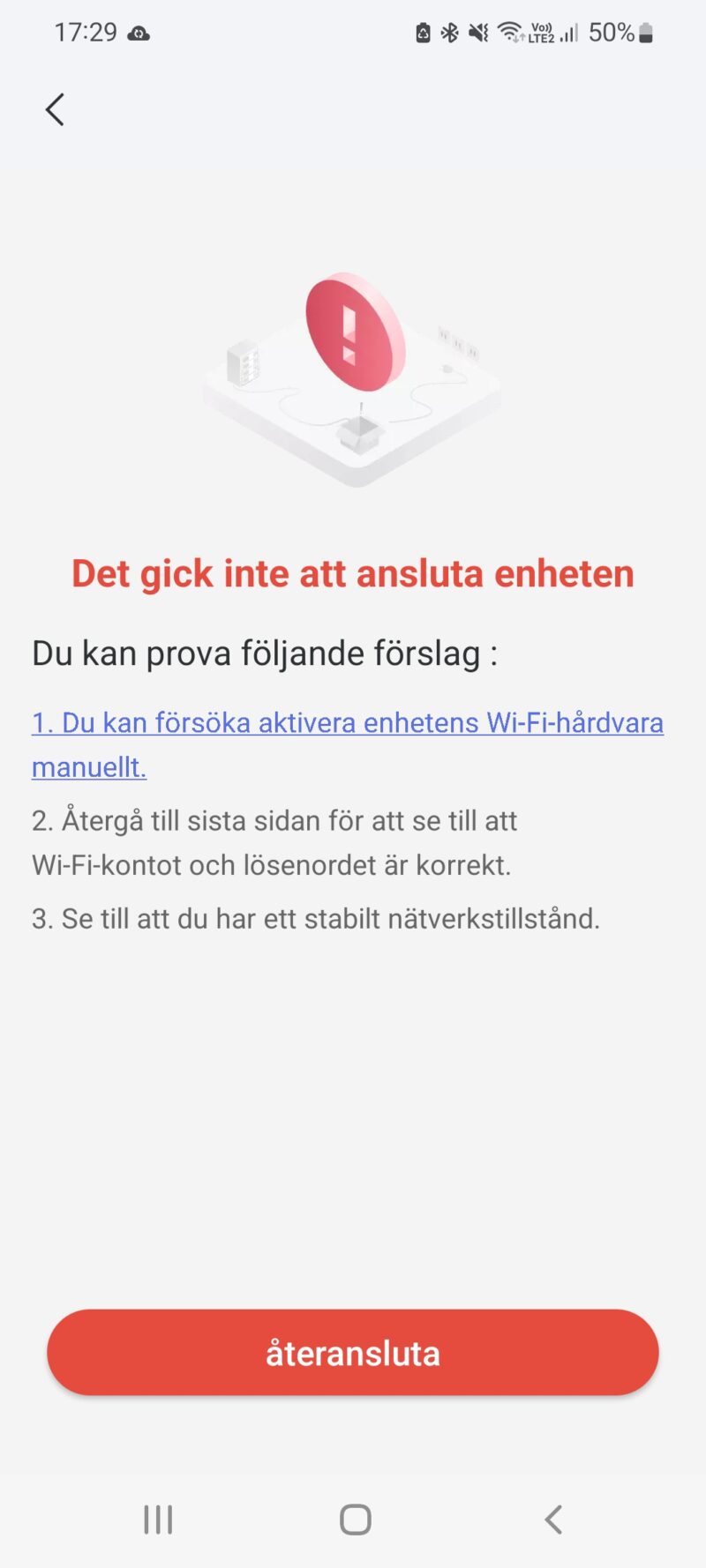Tap the system back button
Screen dimensions: 706x1568
[553, 1519]
